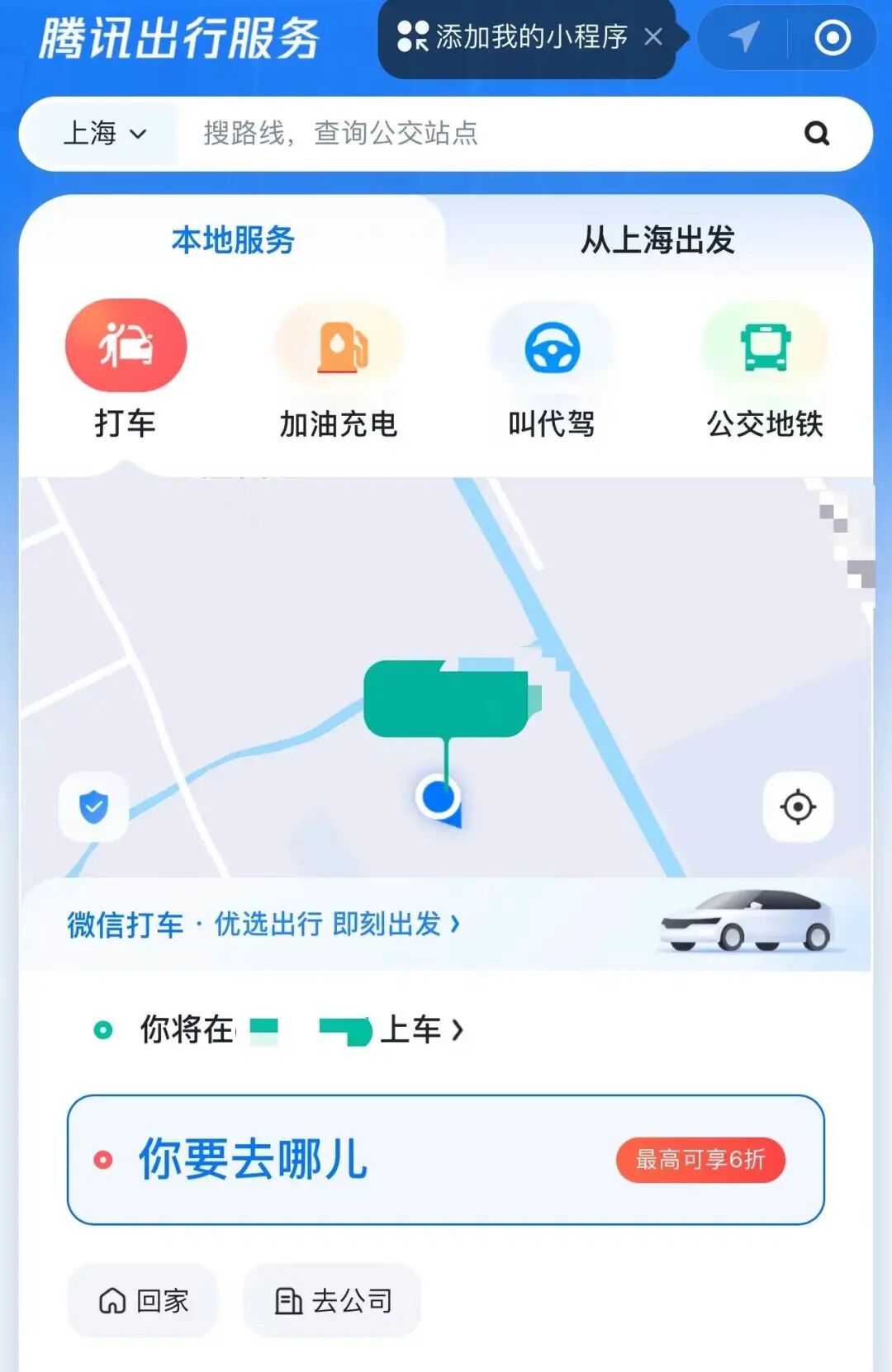Click the home icon next to 回家

tap(111, 1300)
